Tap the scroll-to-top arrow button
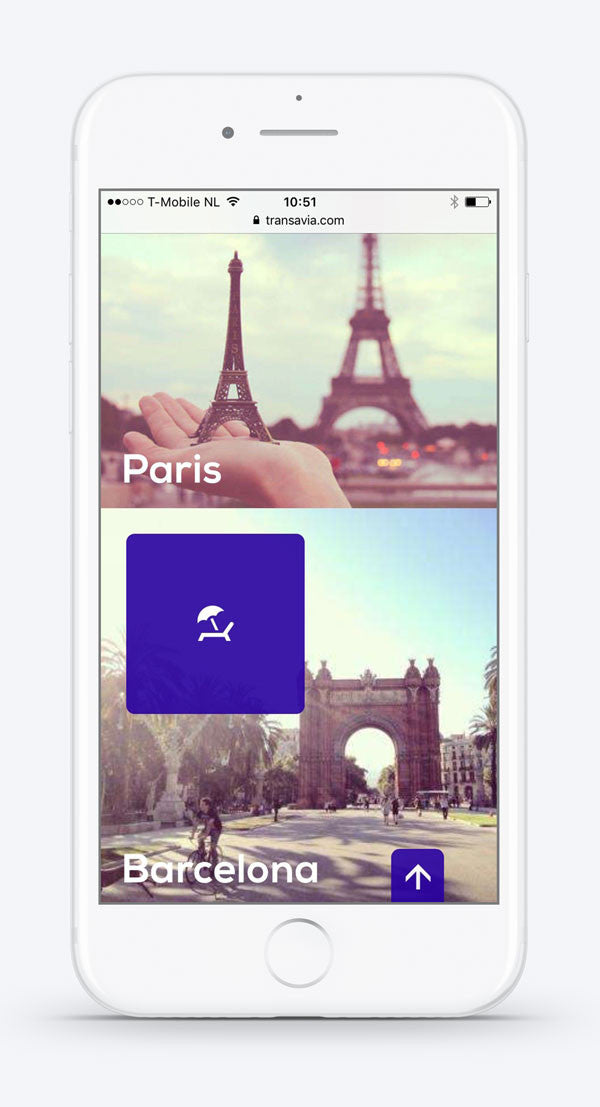The image size is (600, 1107). pos(417,876)
